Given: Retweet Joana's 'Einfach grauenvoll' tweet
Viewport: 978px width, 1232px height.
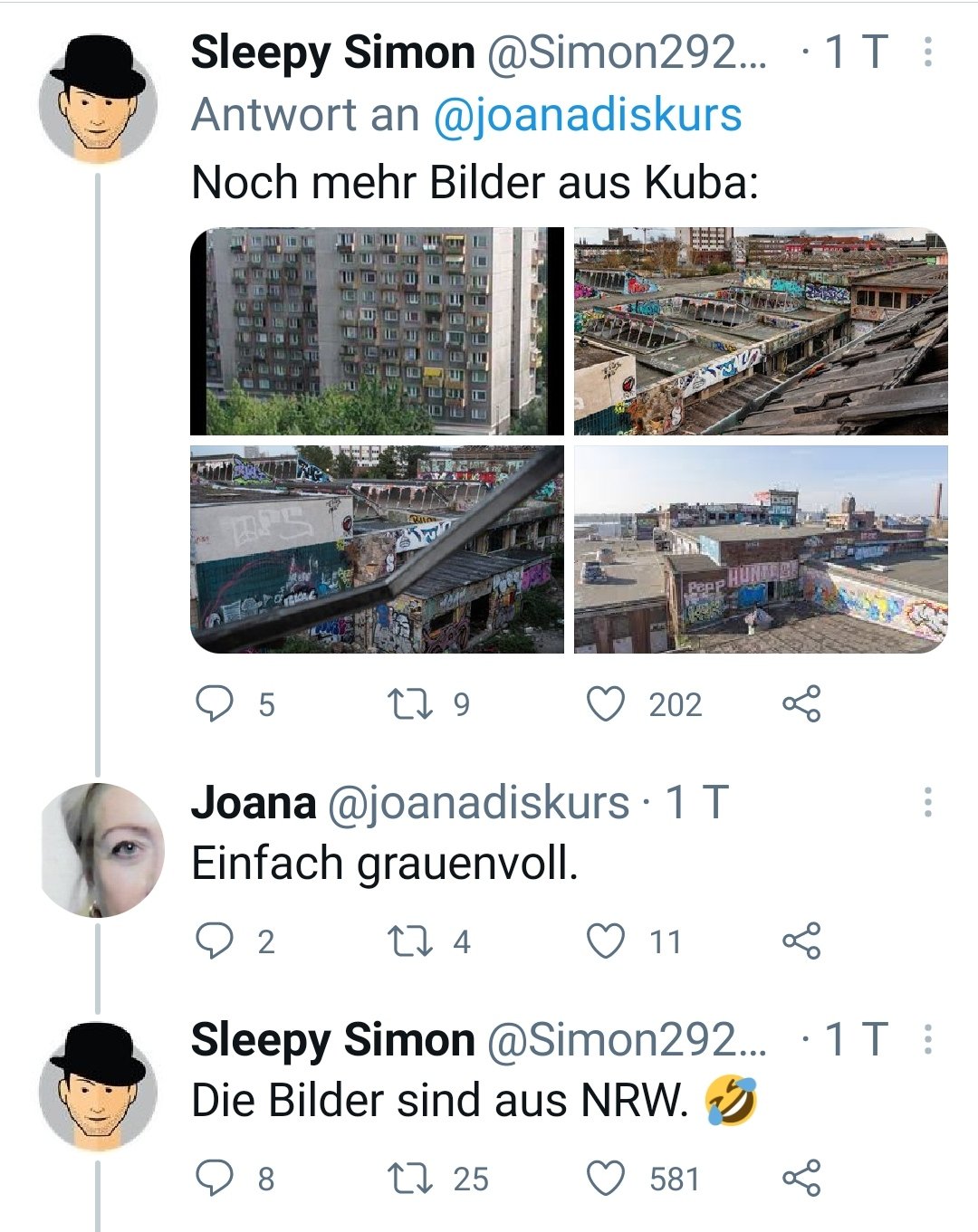Looking at the screenshot, I should click(x=408, y=941).
